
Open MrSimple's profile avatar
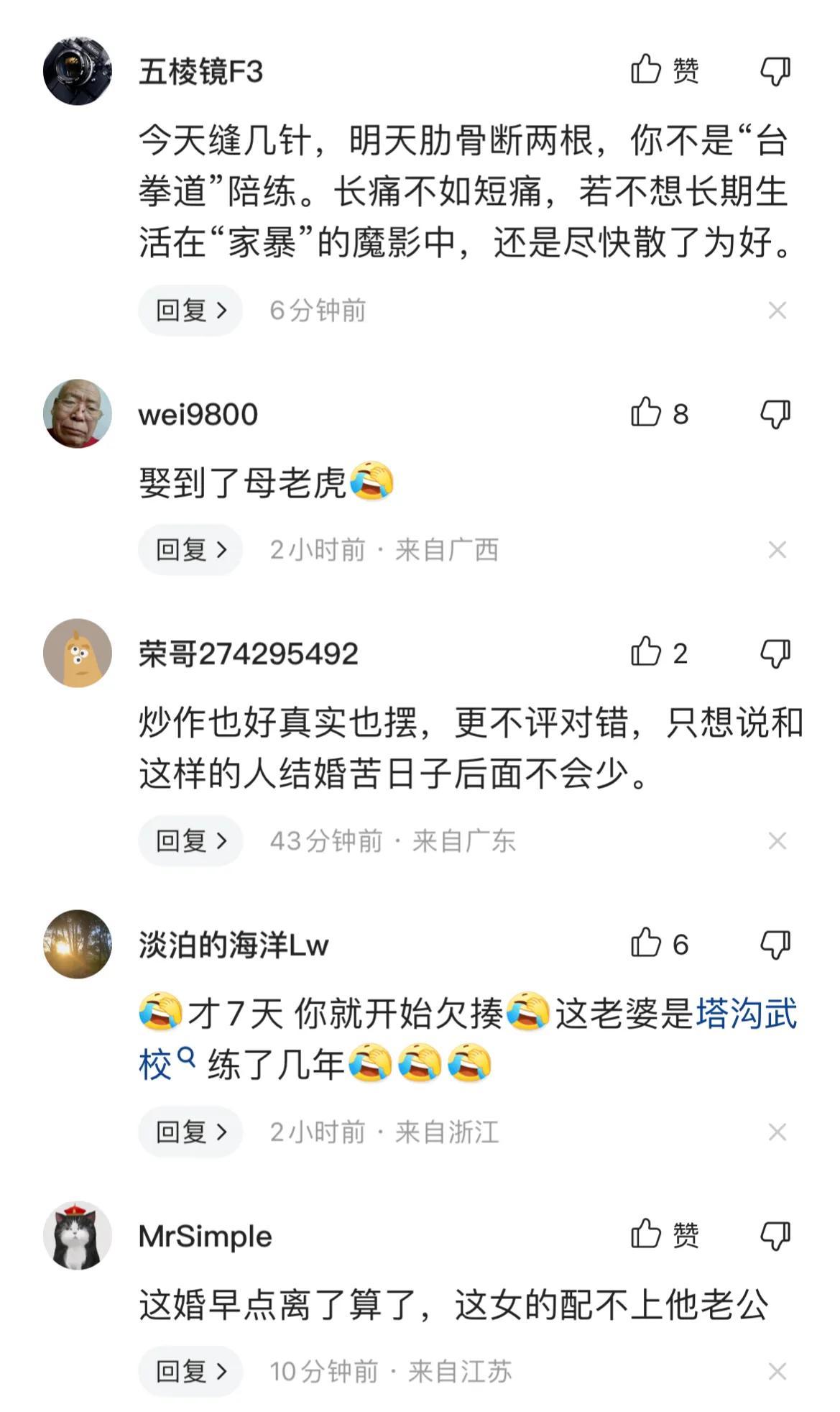coord(78,1235)
